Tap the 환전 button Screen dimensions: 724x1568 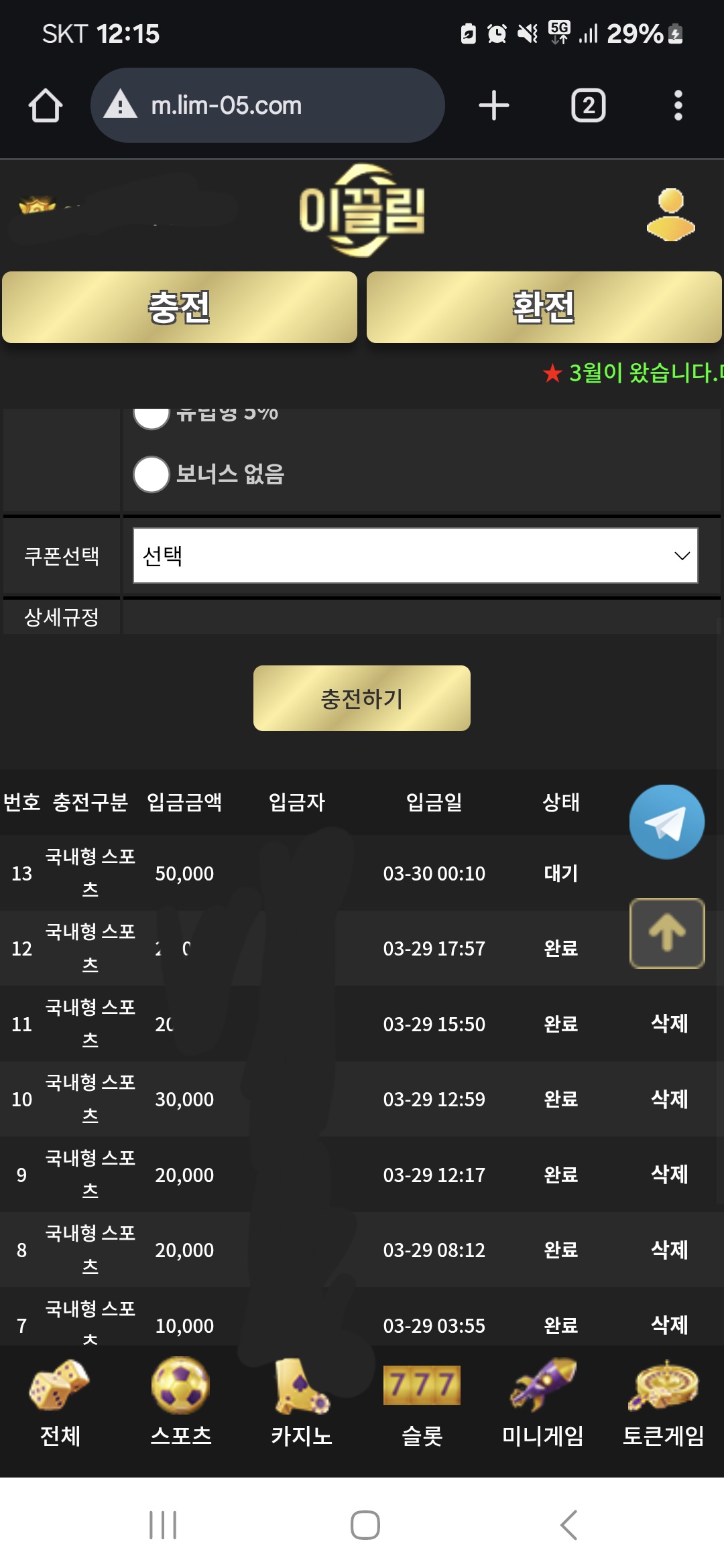tap(544, 308)
